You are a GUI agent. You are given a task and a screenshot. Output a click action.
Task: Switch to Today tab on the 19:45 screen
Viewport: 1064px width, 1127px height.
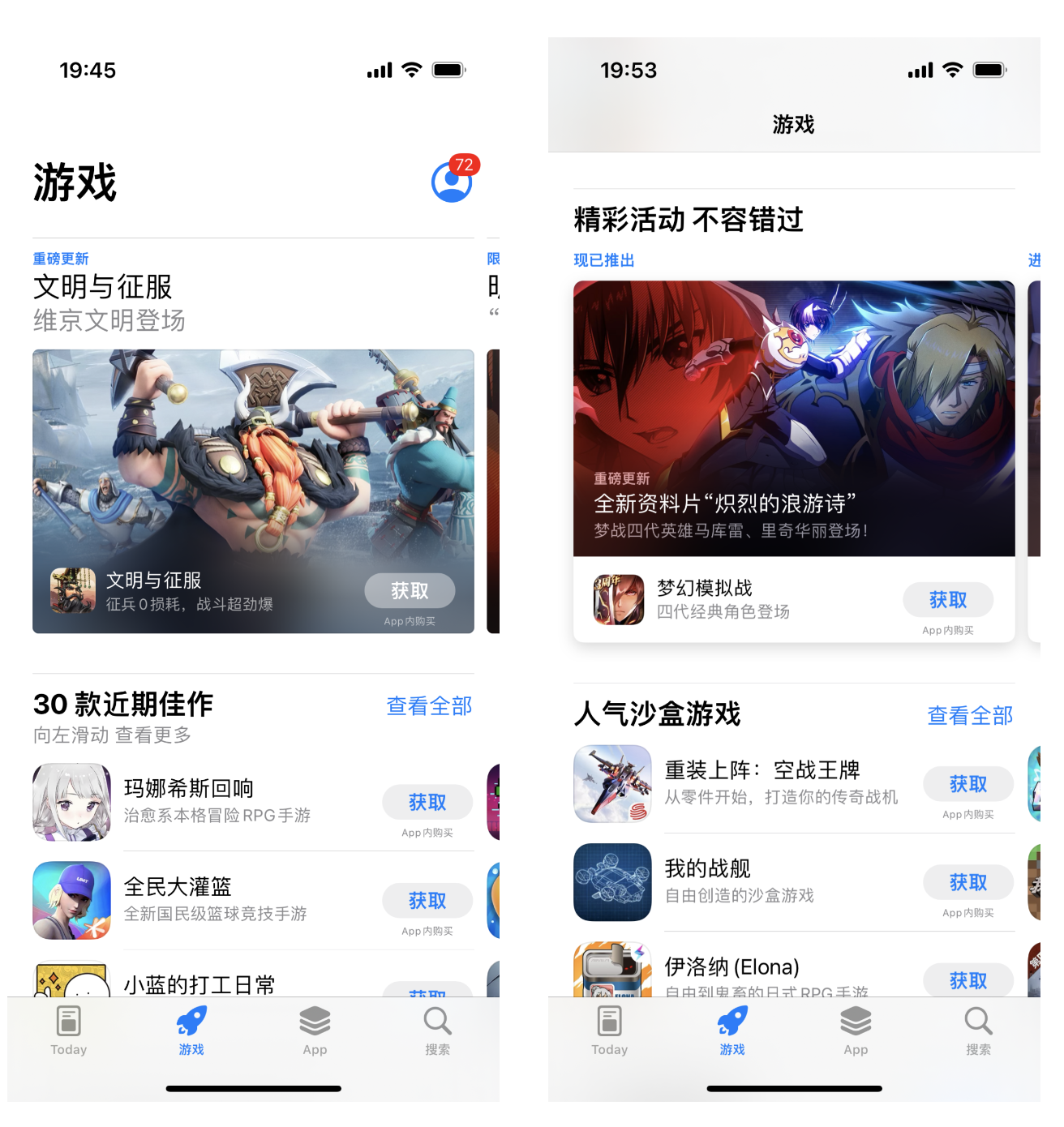[x=69, y=1031]
